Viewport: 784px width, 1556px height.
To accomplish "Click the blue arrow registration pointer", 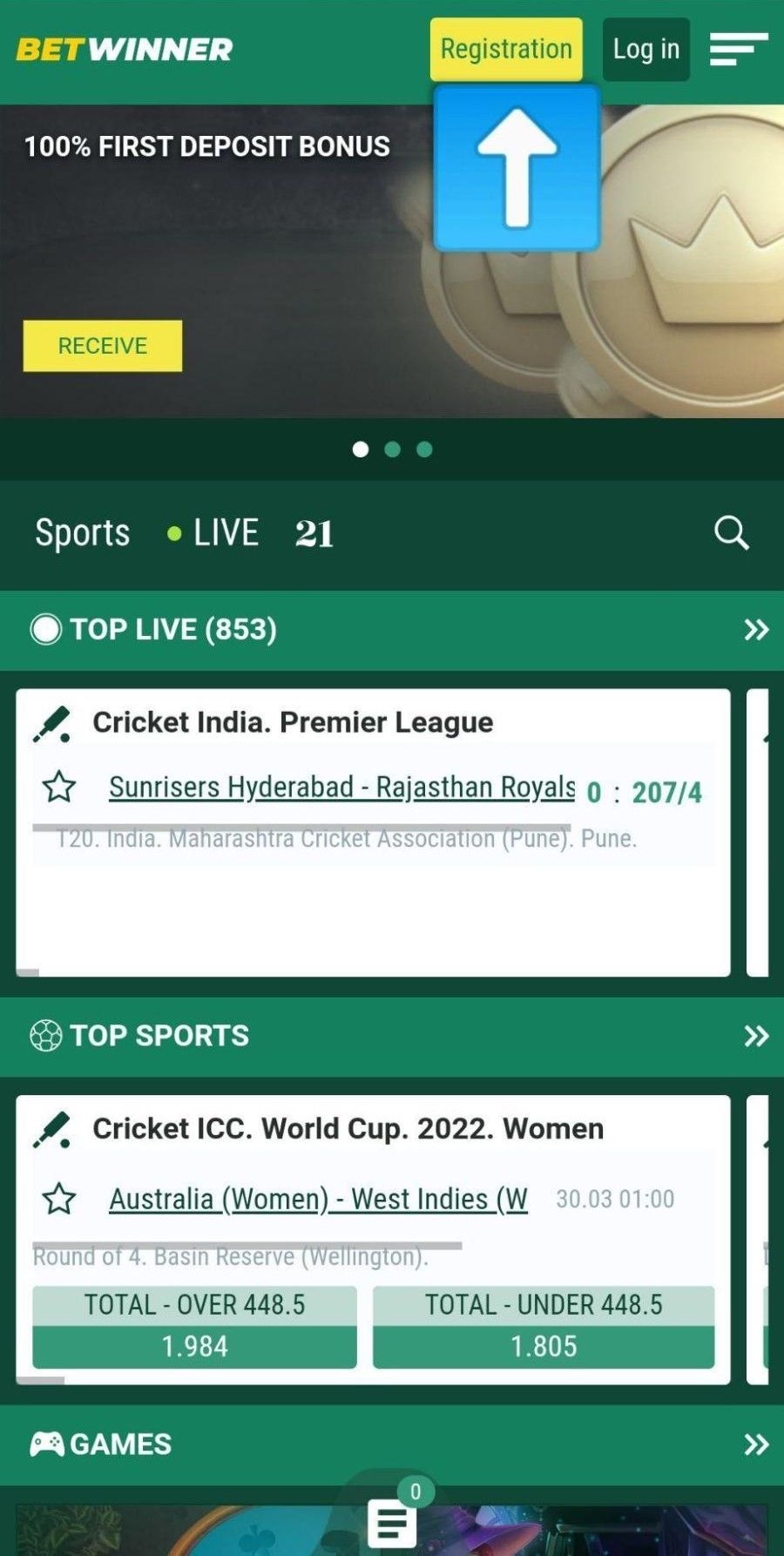I will tap(517, 167).
